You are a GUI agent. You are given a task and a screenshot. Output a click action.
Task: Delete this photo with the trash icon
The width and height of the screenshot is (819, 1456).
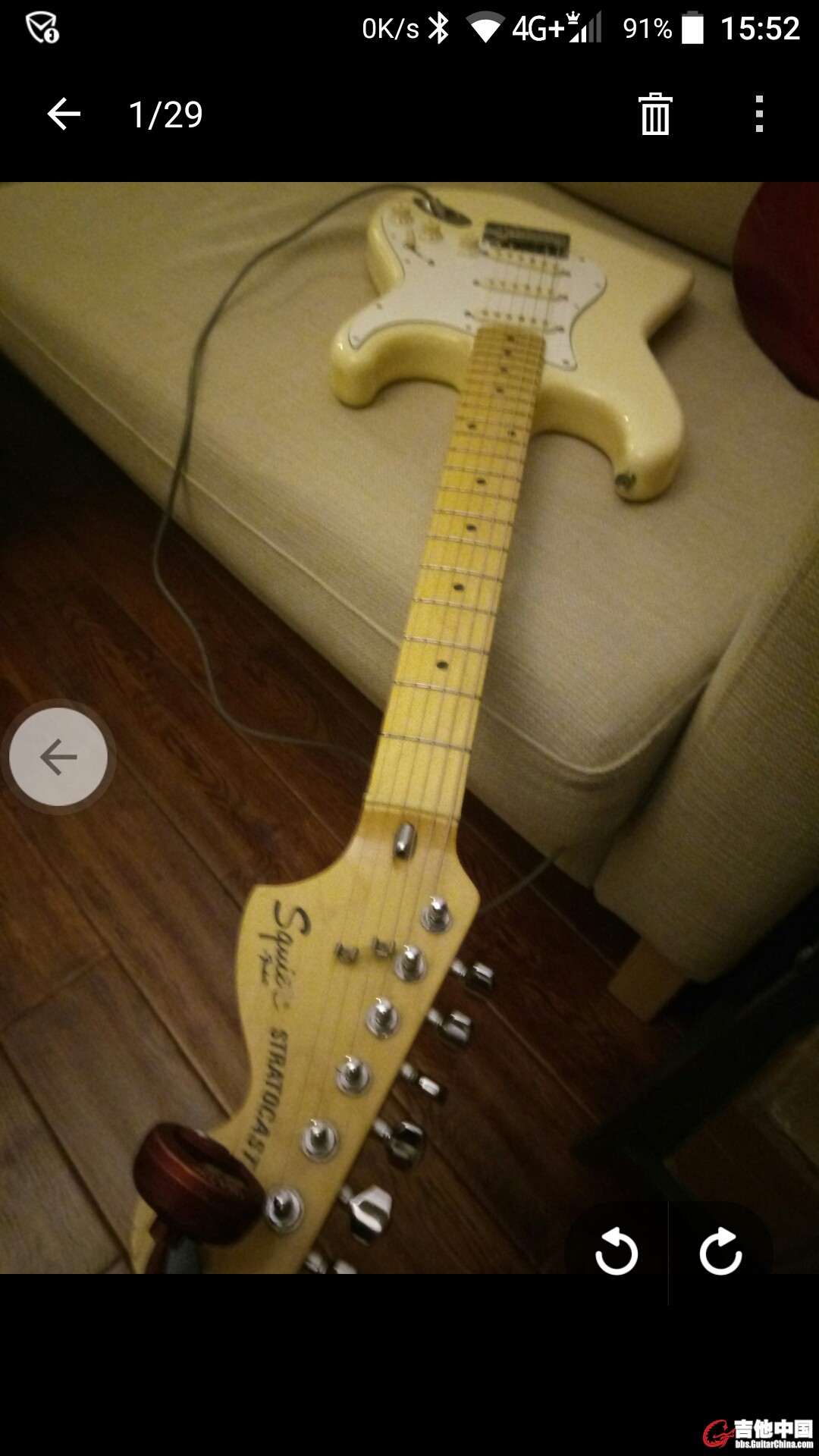coord(655,115)
